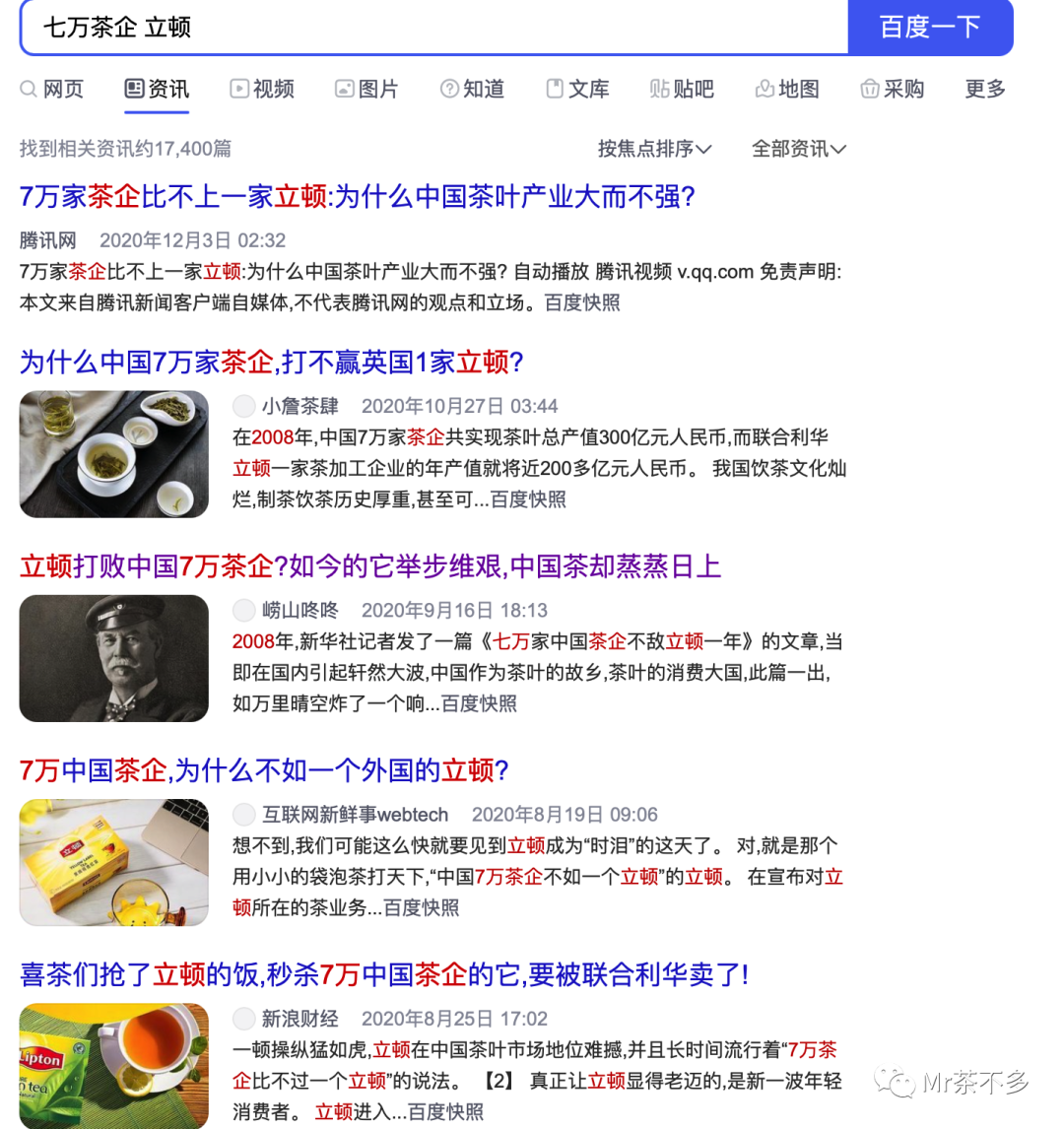Open the 全部资讯 filter dropdown
Viewport: 1064px width, 1129px height.
(x=798, y=149)
